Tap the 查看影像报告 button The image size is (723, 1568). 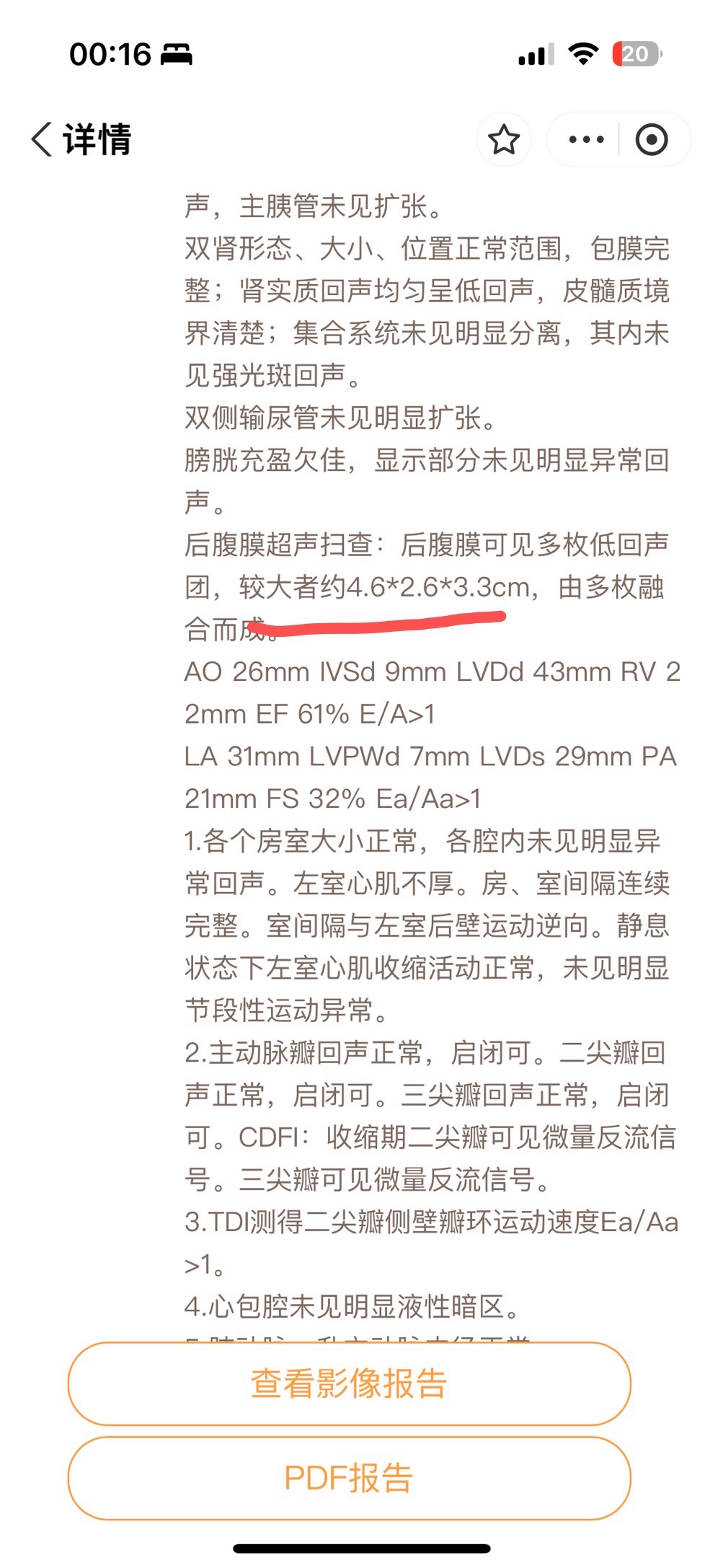350,1383
